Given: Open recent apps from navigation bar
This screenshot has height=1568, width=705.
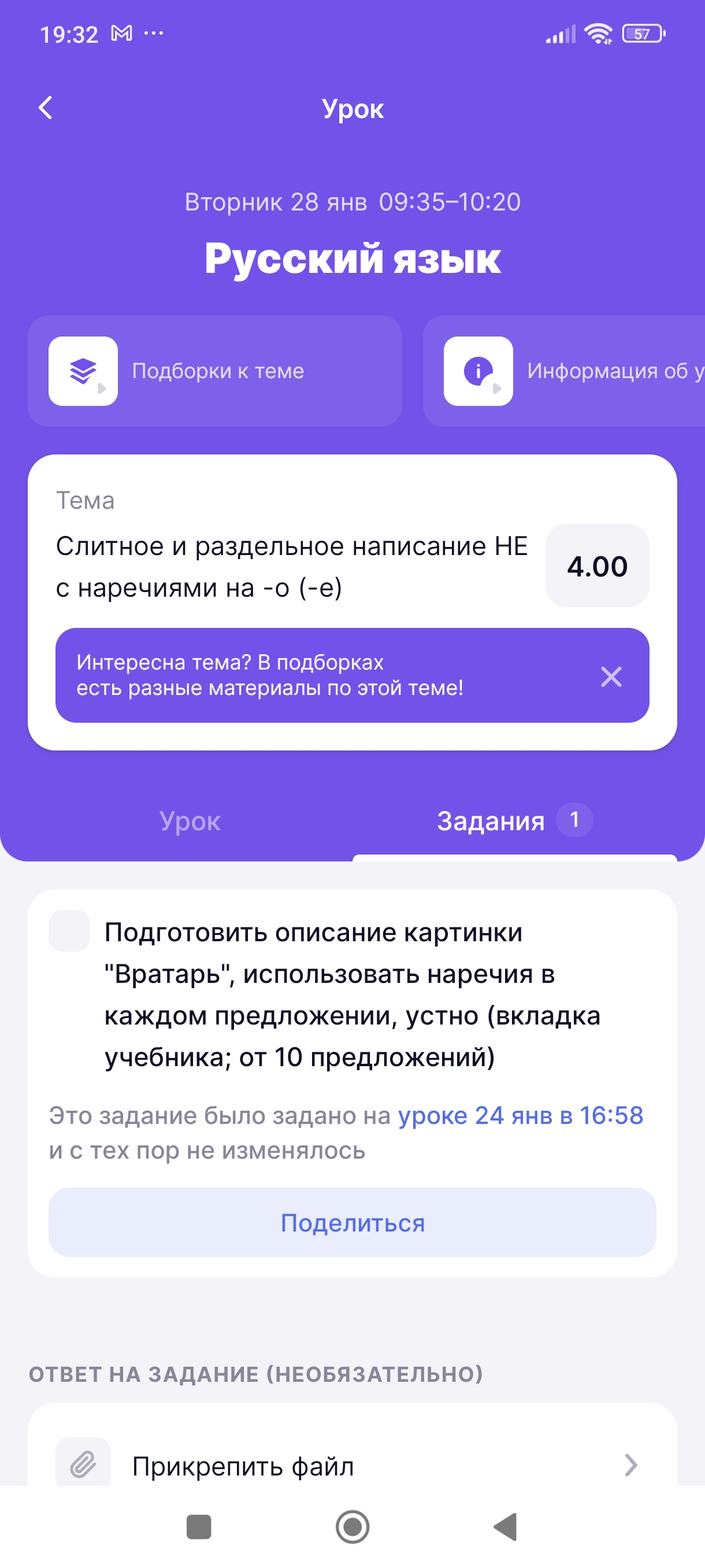Looking at the screenshot, I should [x=198, y=1526].
